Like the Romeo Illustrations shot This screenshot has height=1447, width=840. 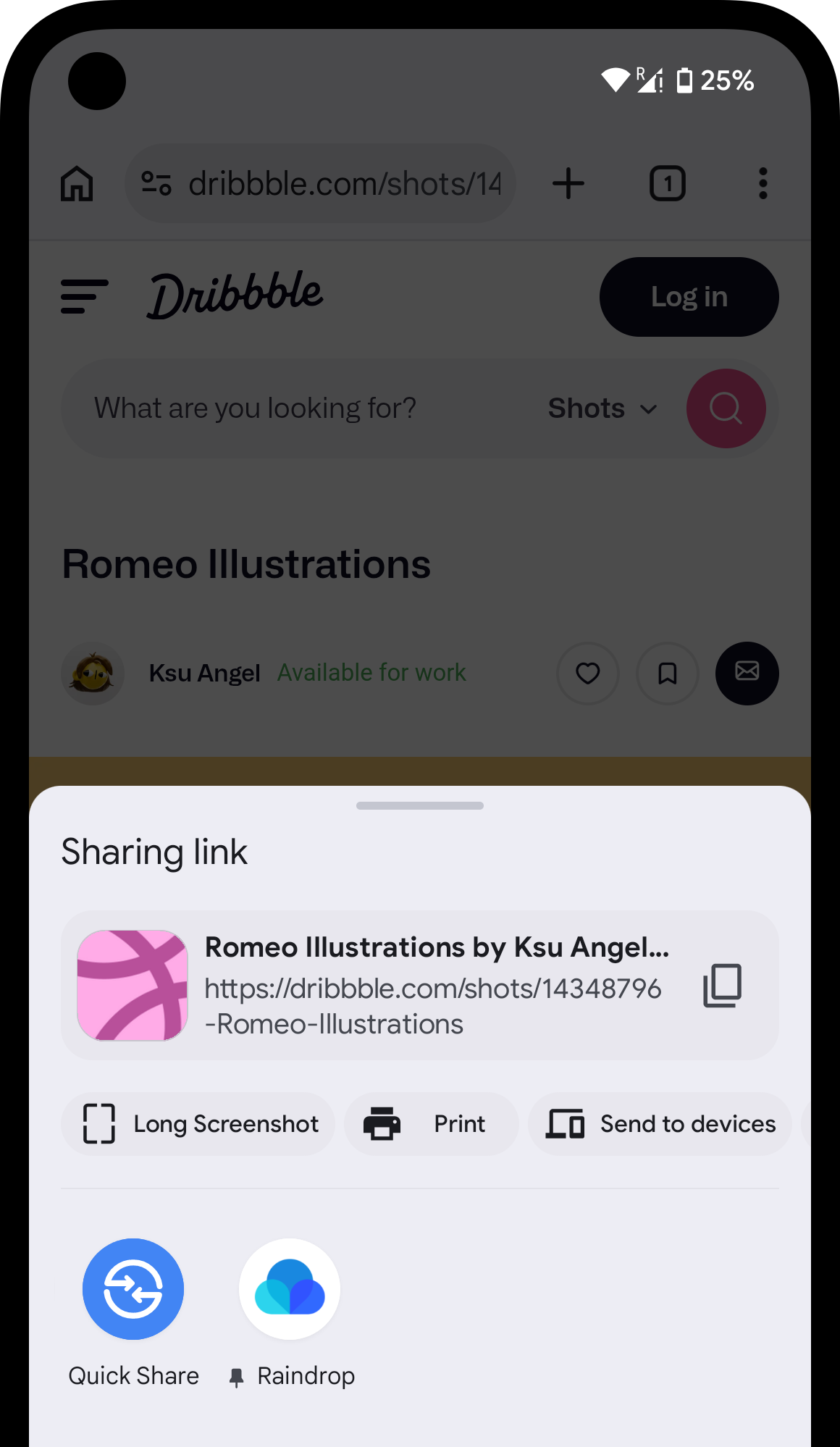coord(588,673)
